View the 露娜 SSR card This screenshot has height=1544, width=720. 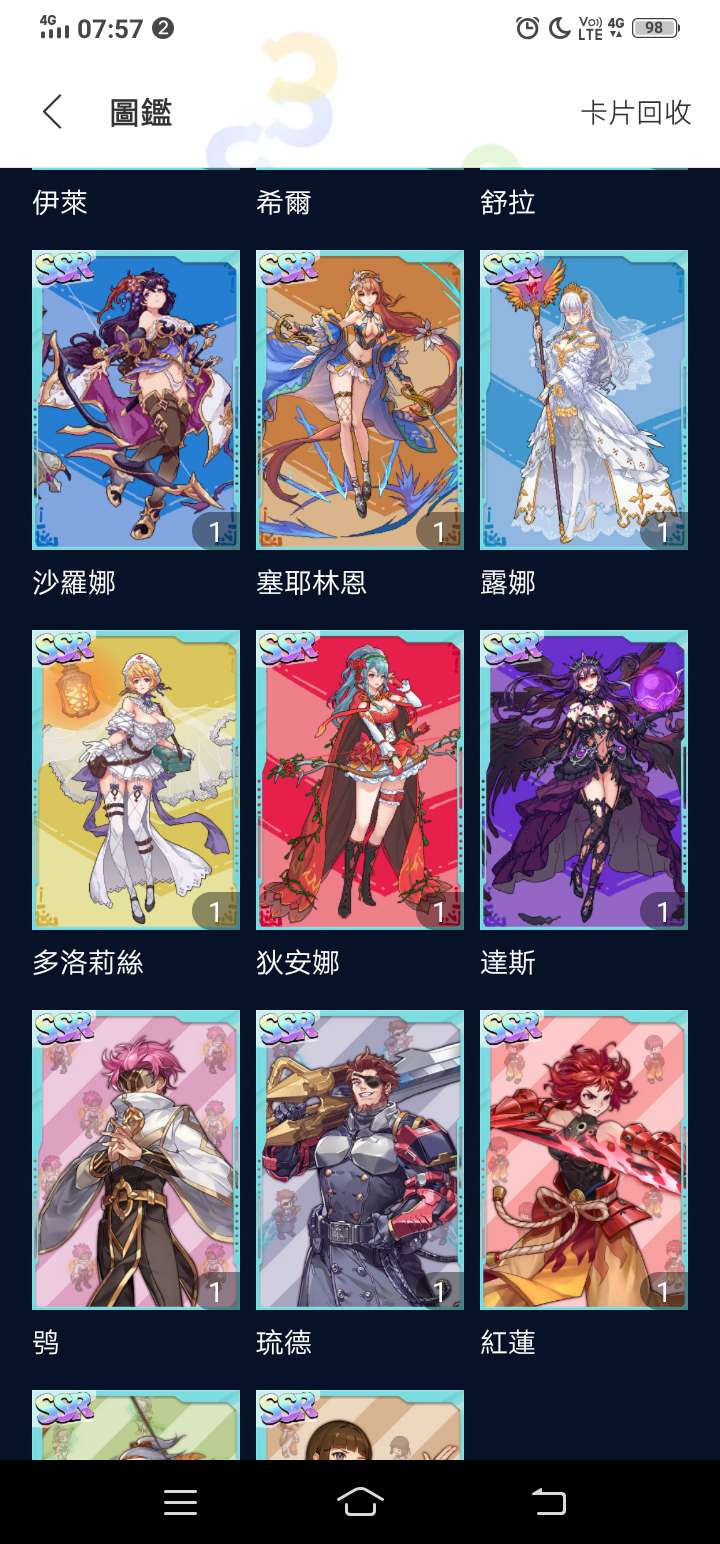[584, 400]
